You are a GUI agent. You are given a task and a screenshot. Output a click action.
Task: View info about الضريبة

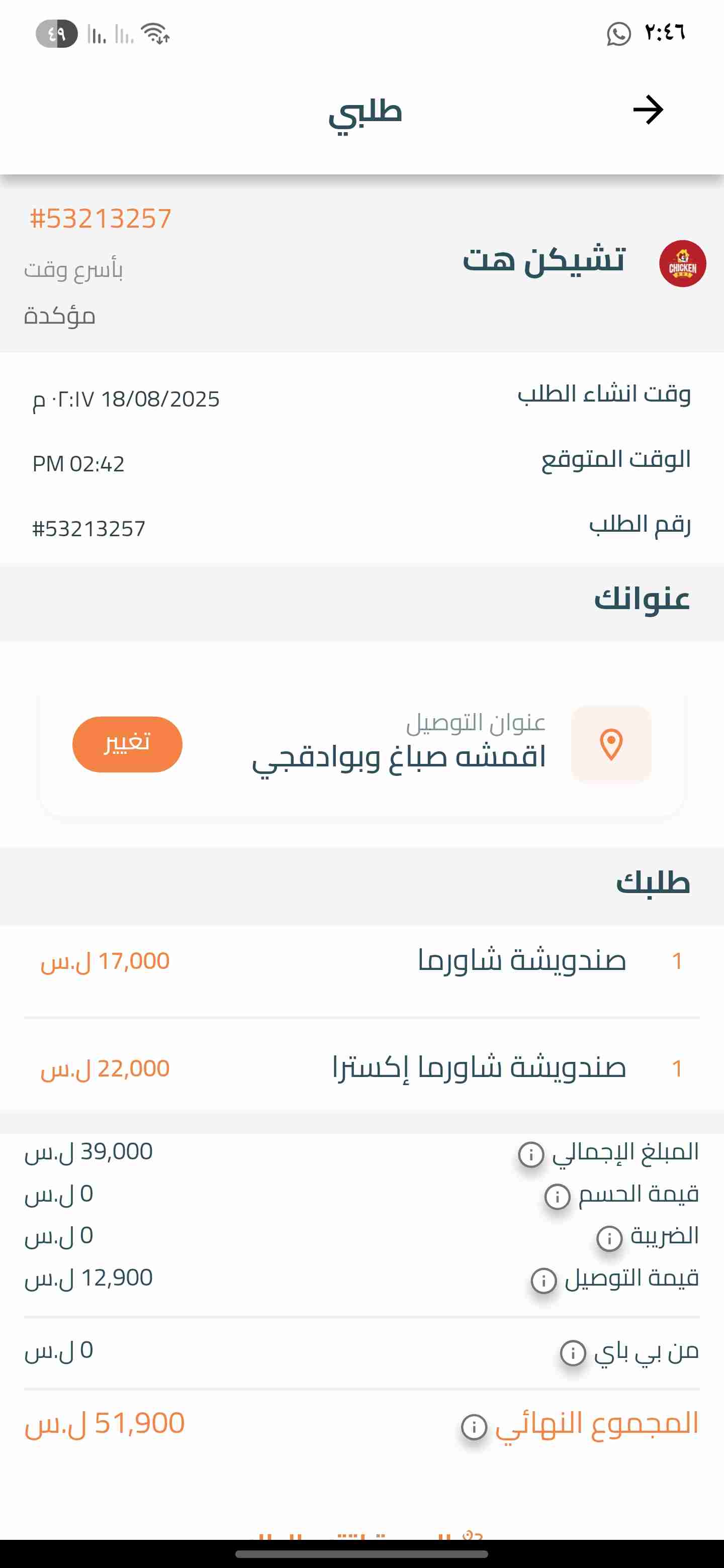click(609, 1237)
